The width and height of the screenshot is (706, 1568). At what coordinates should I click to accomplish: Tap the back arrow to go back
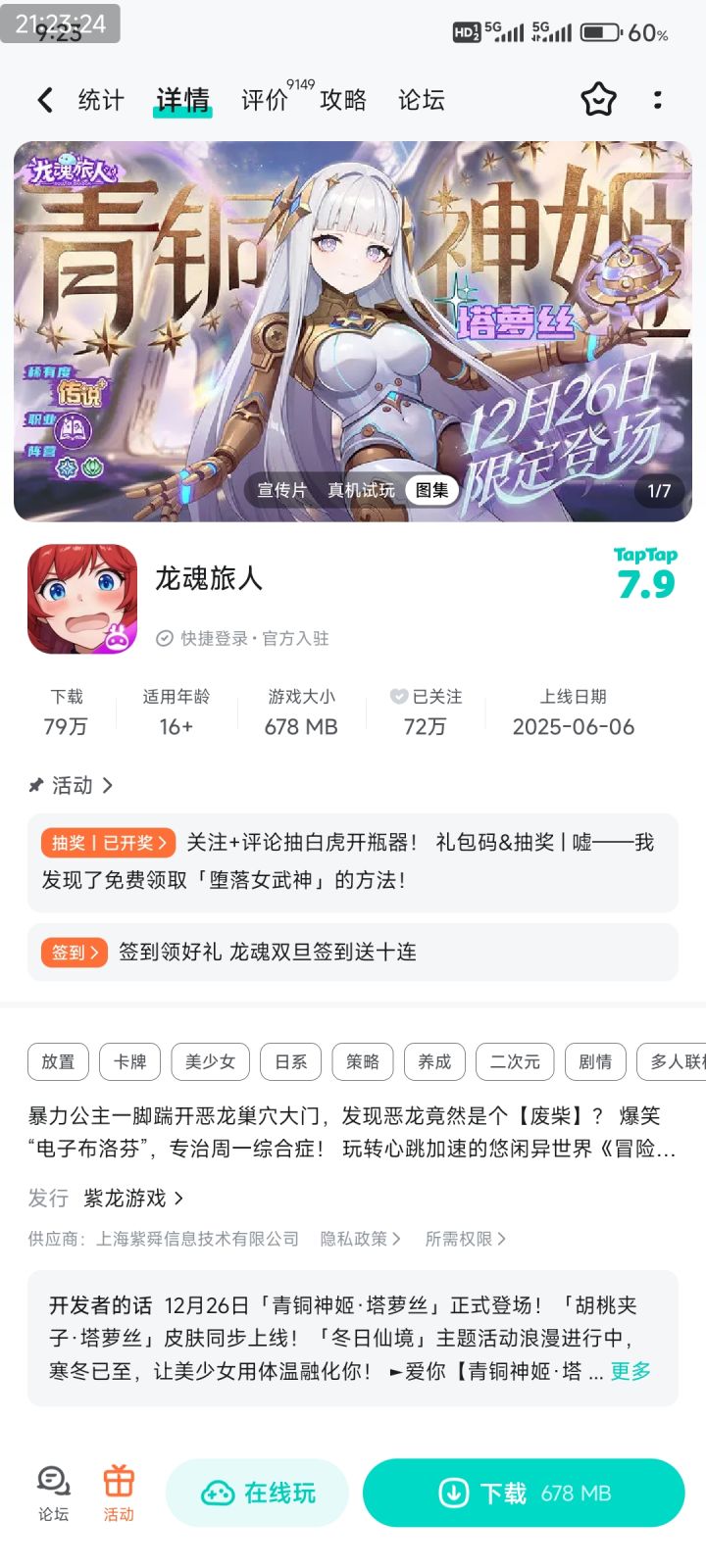coord(43,100)
